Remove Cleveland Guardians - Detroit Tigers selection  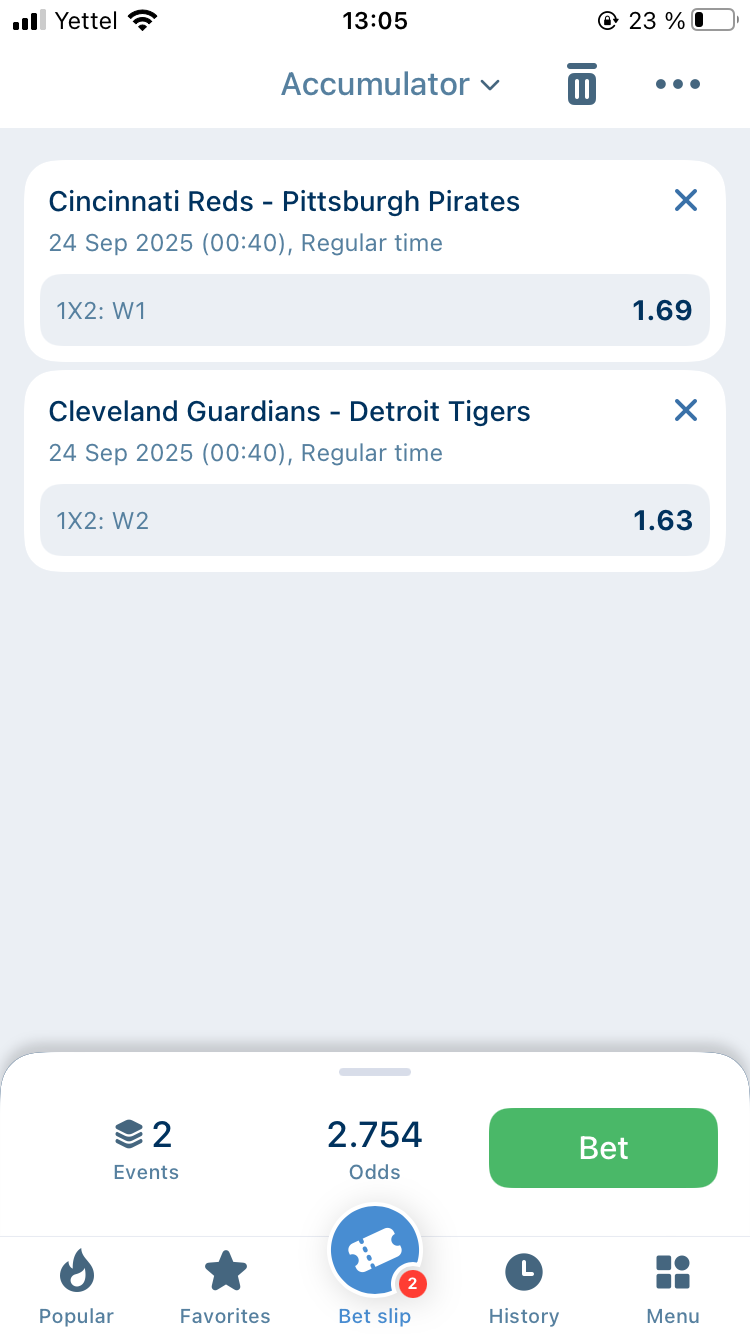click(x=685, y=410)
